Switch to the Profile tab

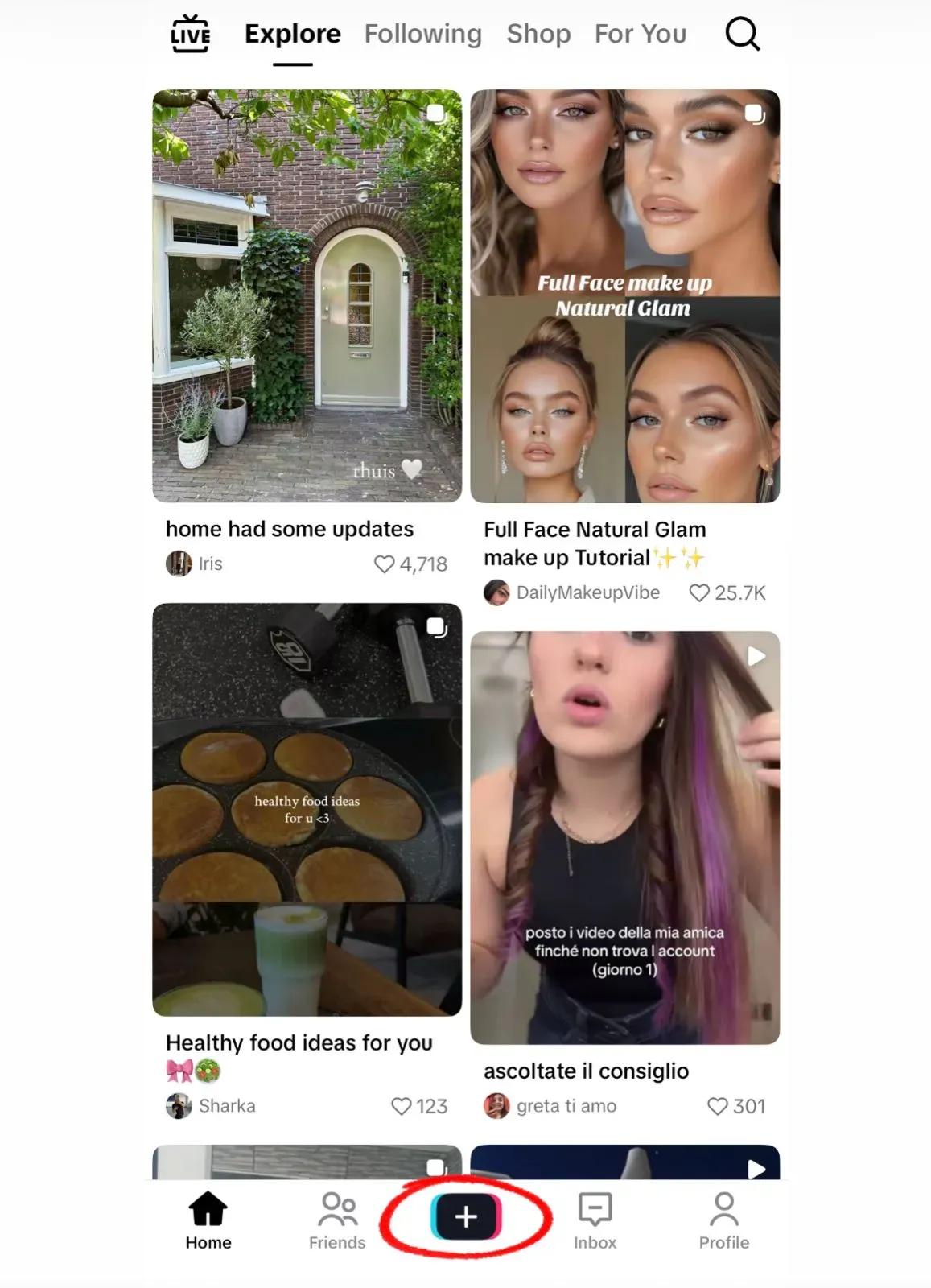tap(723, 1221)
